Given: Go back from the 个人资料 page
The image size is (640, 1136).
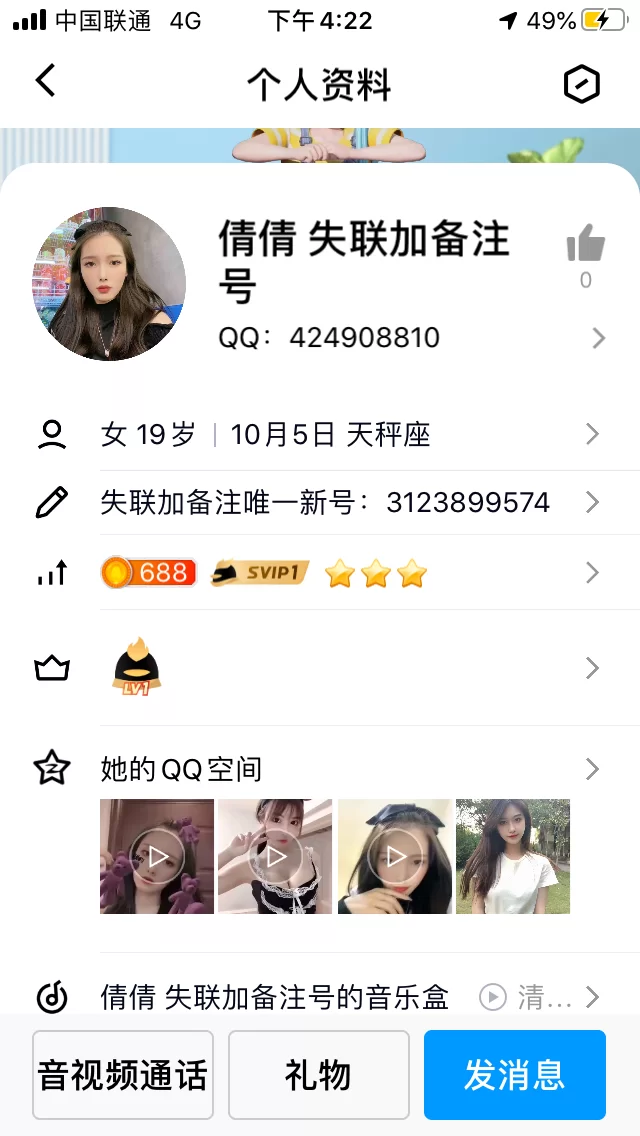Looking at the screenshot, I should 46,82.
